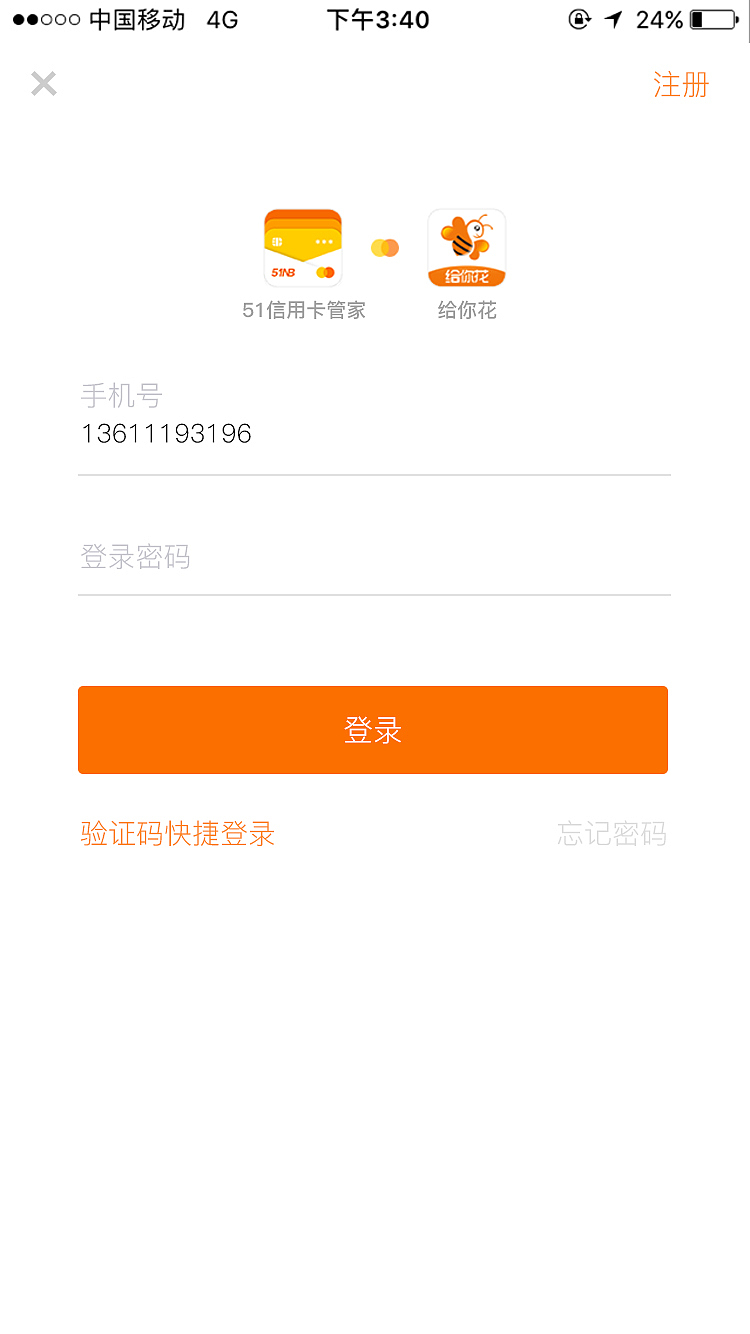Tap the 51信用卡管家 label text
750x1334 pixels.
(x=303, y=310)
